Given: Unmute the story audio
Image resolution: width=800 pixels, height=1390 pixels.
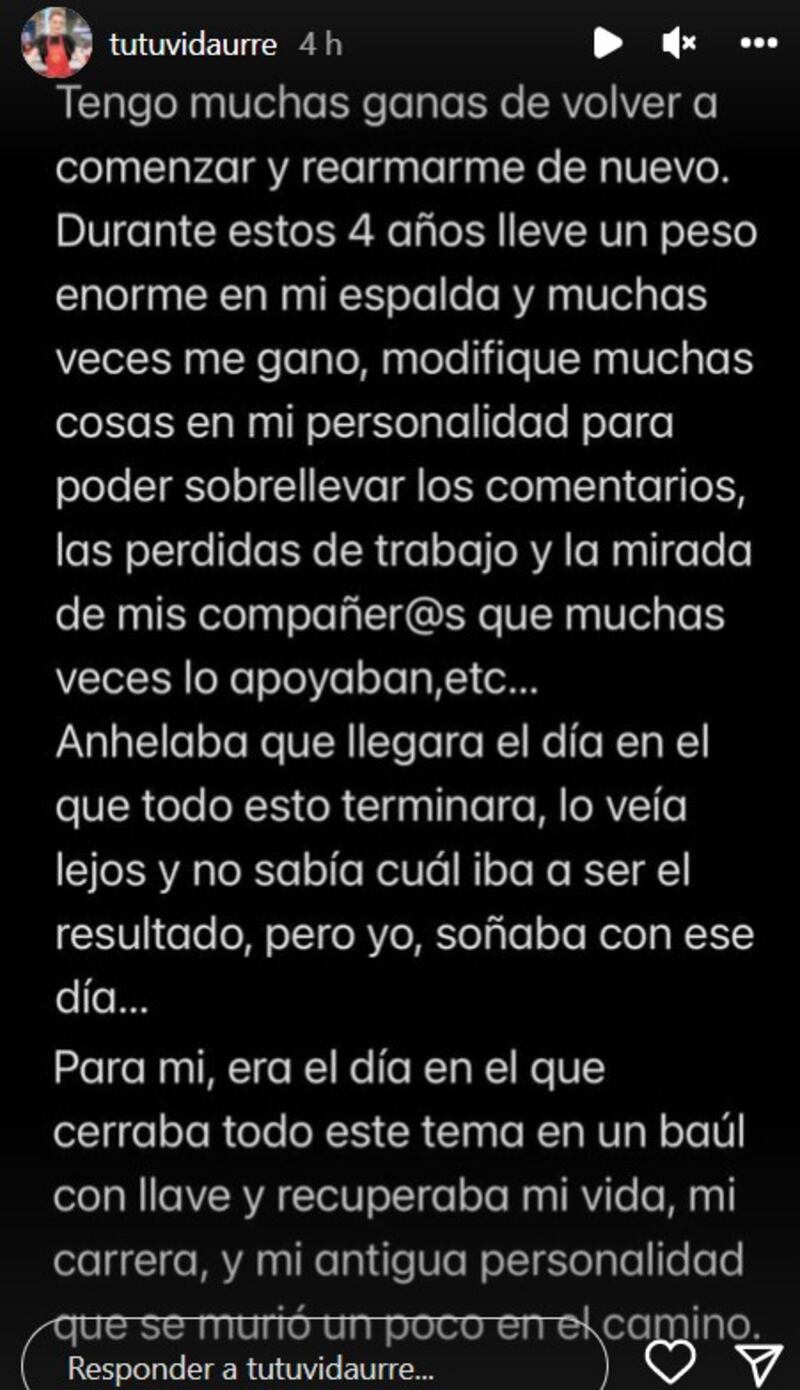Looking at the screenshot, I should pyautogui.click(x=679, y=43).
